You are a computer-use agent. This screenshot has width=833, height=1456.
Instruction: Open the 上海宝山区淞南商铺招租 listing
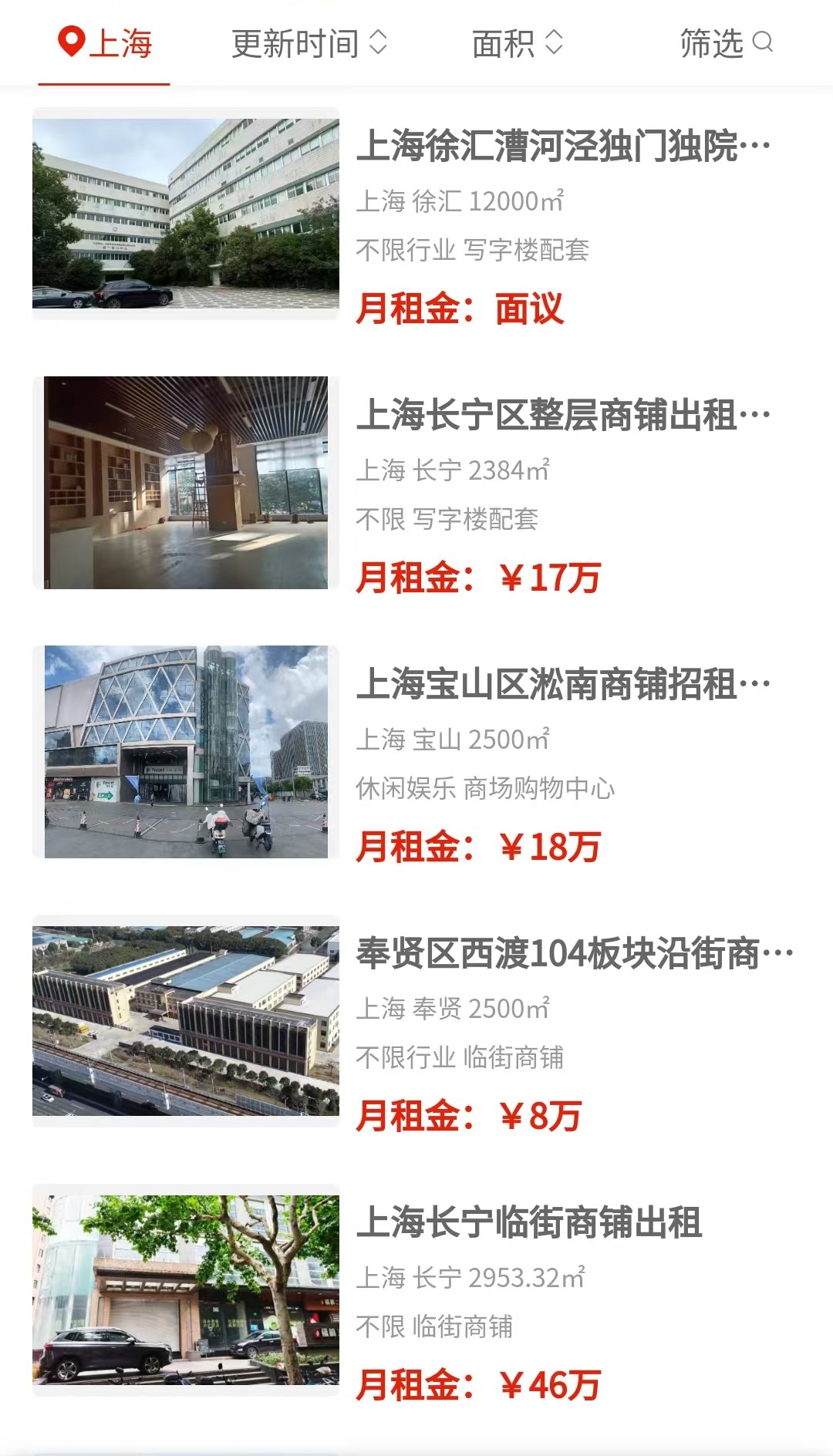pos(416,752)
